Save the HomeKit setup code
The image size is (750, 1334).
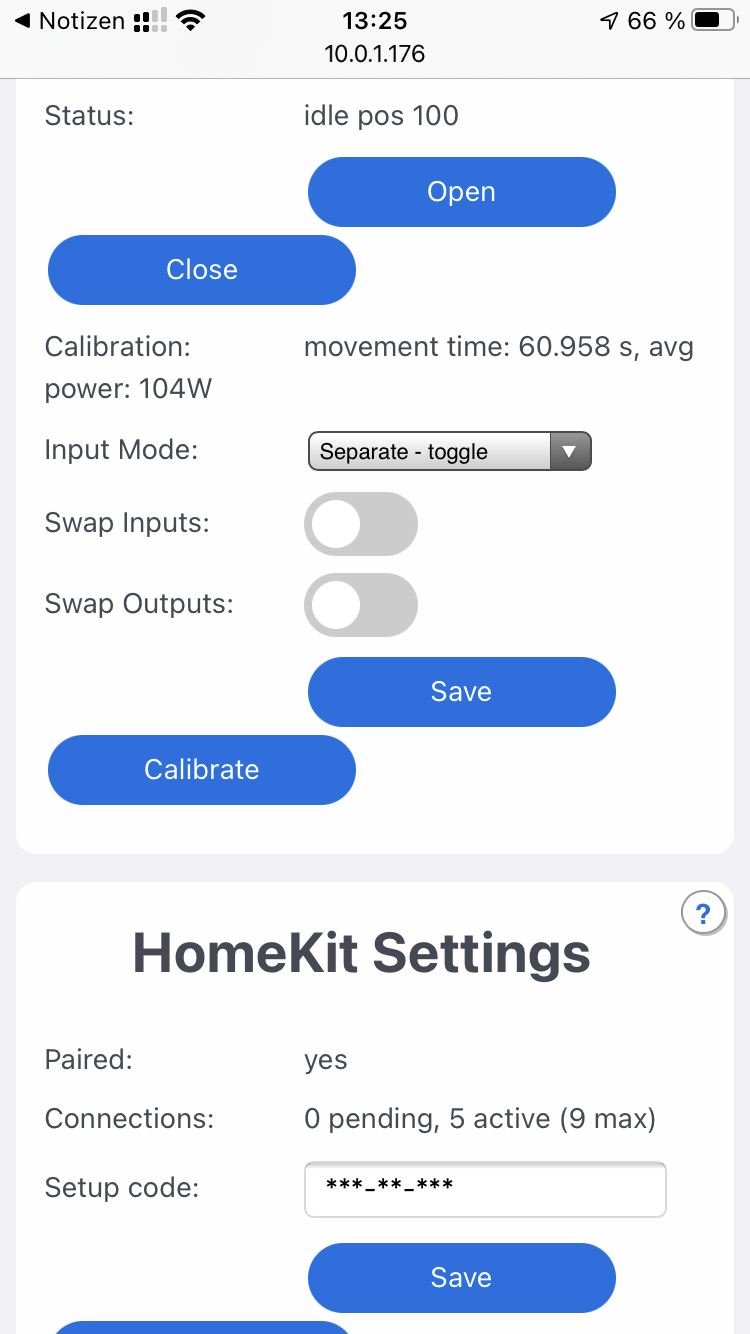point(461,1277)
